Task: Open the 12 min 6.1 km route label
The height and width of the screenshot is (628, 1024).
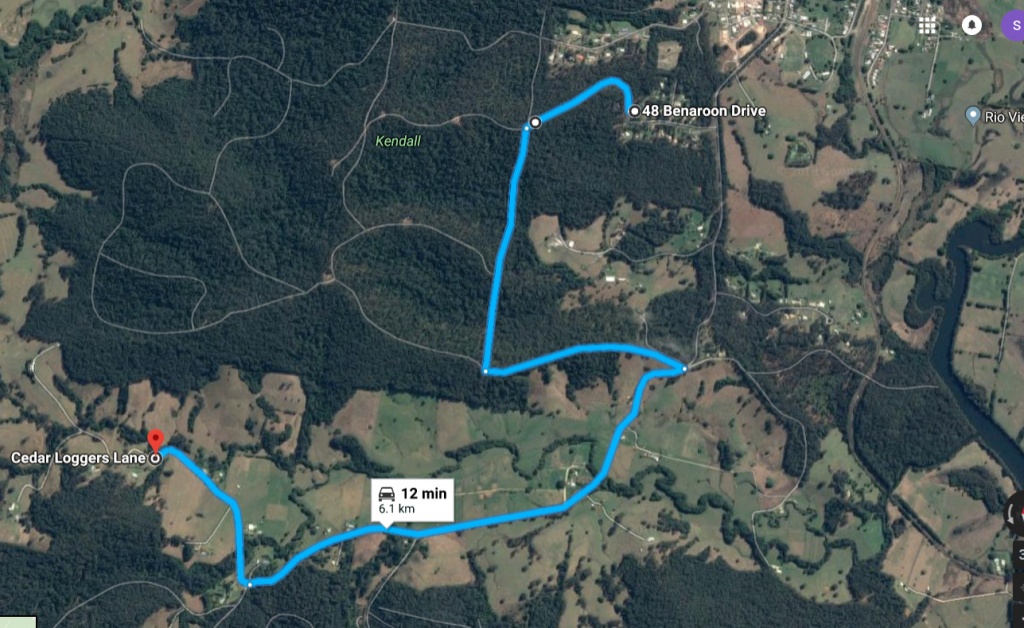Action: pyautogui.click(x=412, y=500)
